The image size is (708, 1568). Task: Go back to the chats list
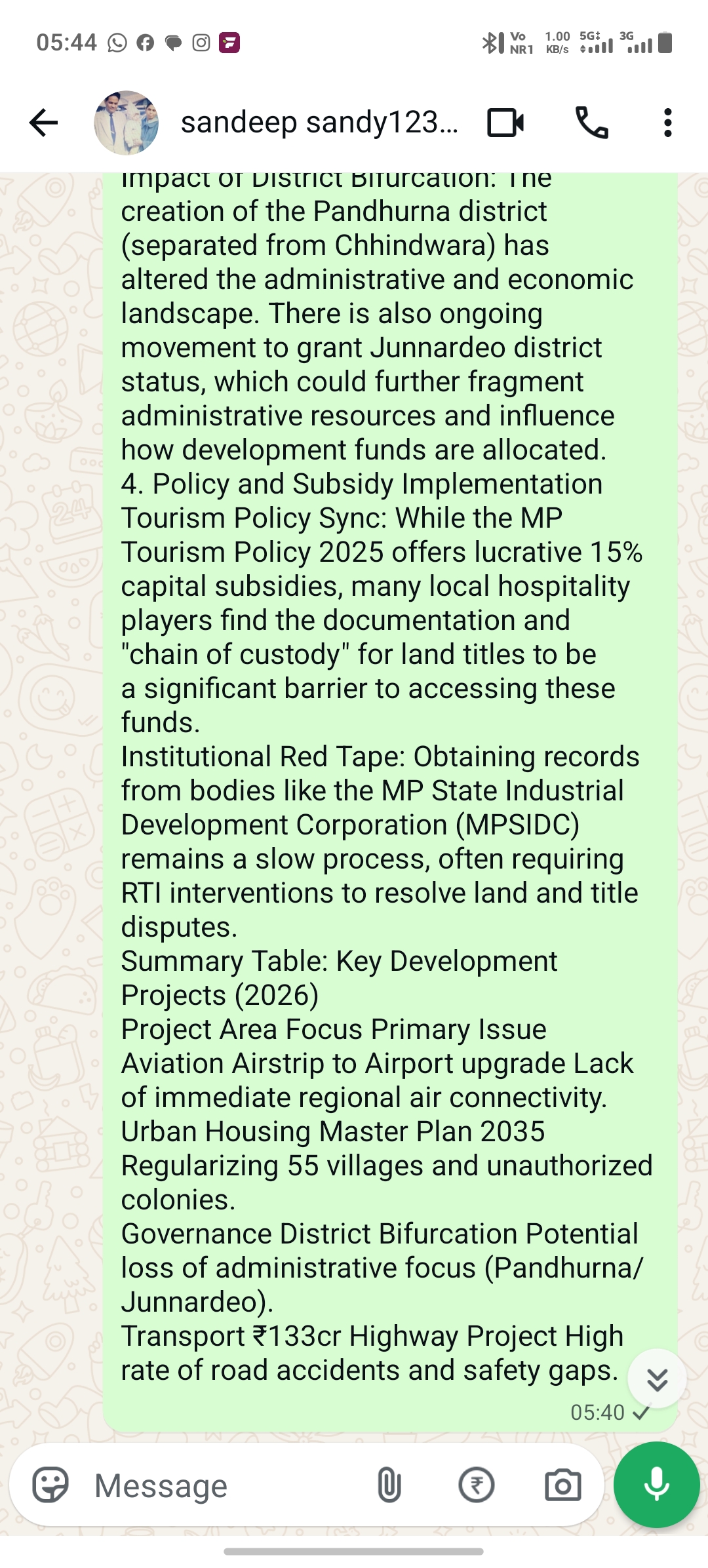(43, 123)
